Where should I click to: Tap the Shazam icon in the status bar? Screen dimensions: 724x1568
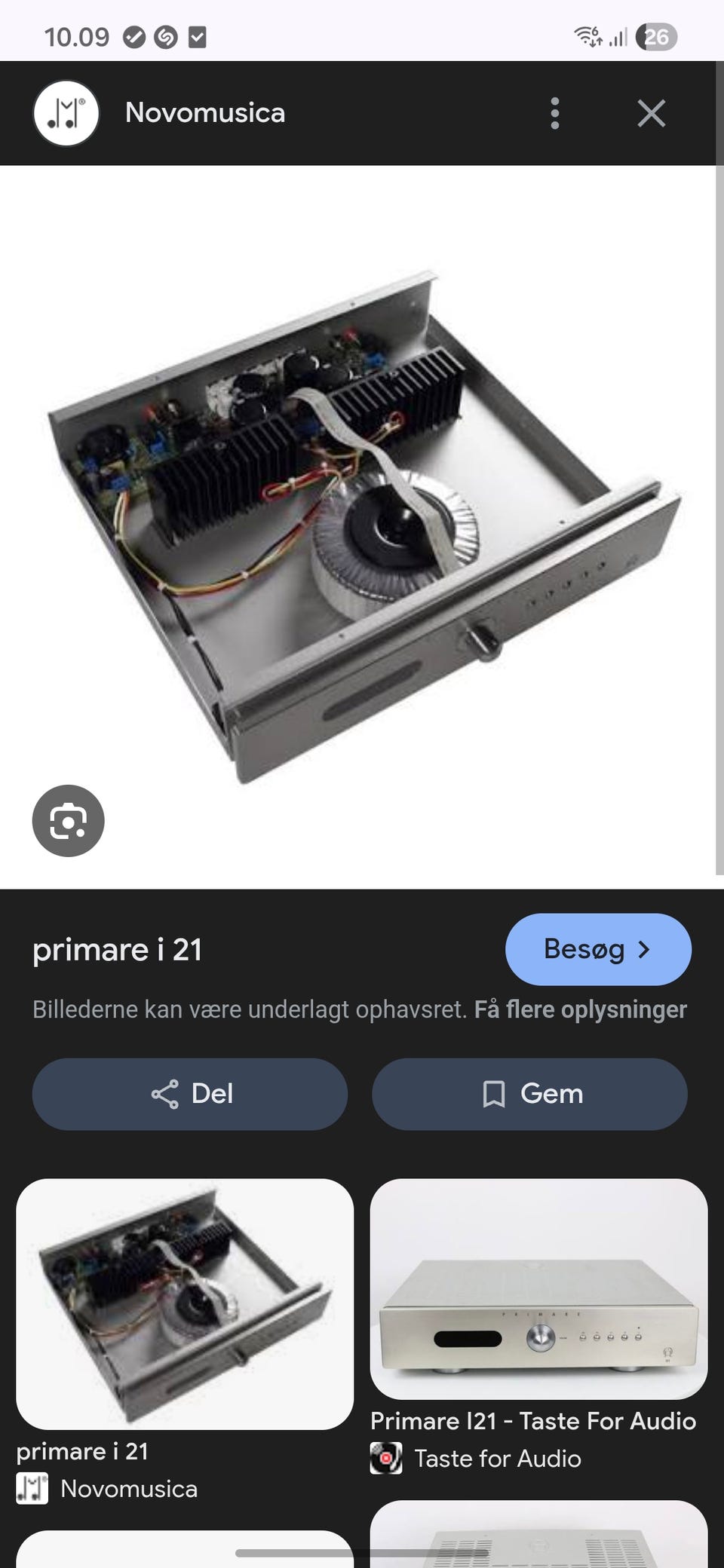pyautogui.click(x=164, y=35)
